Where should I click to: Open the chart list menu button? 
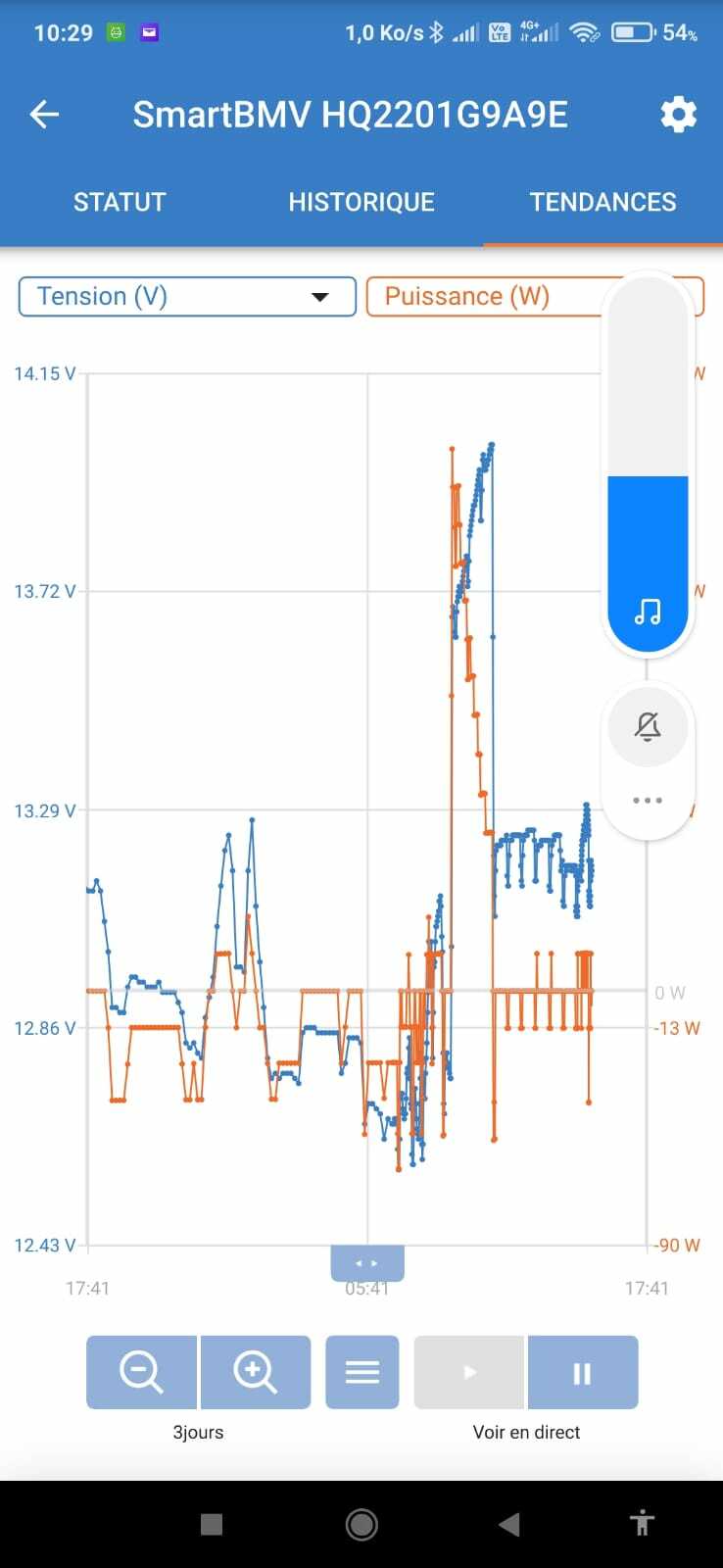(362, 1372)
